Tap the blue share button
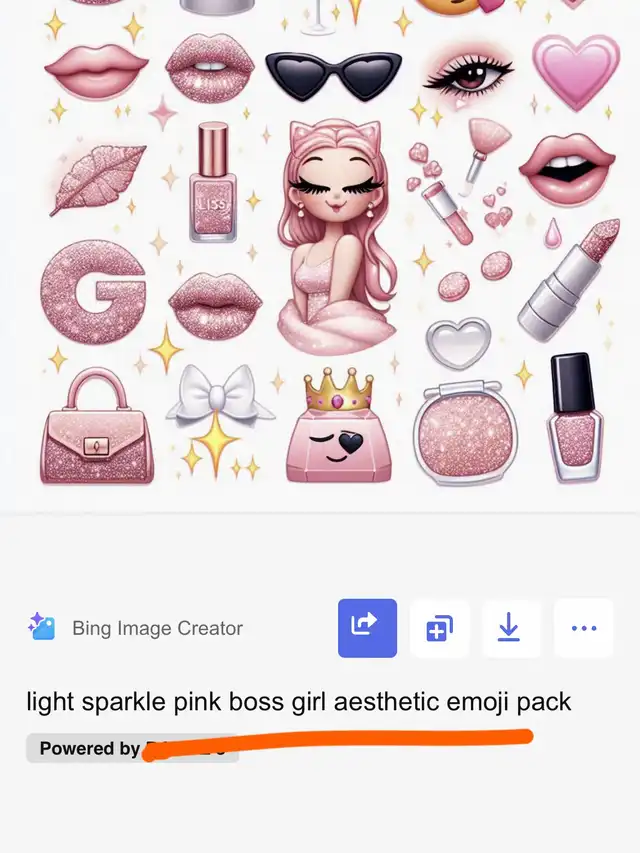Viewport: 640px width, 853px height. [x=367, y=628]
